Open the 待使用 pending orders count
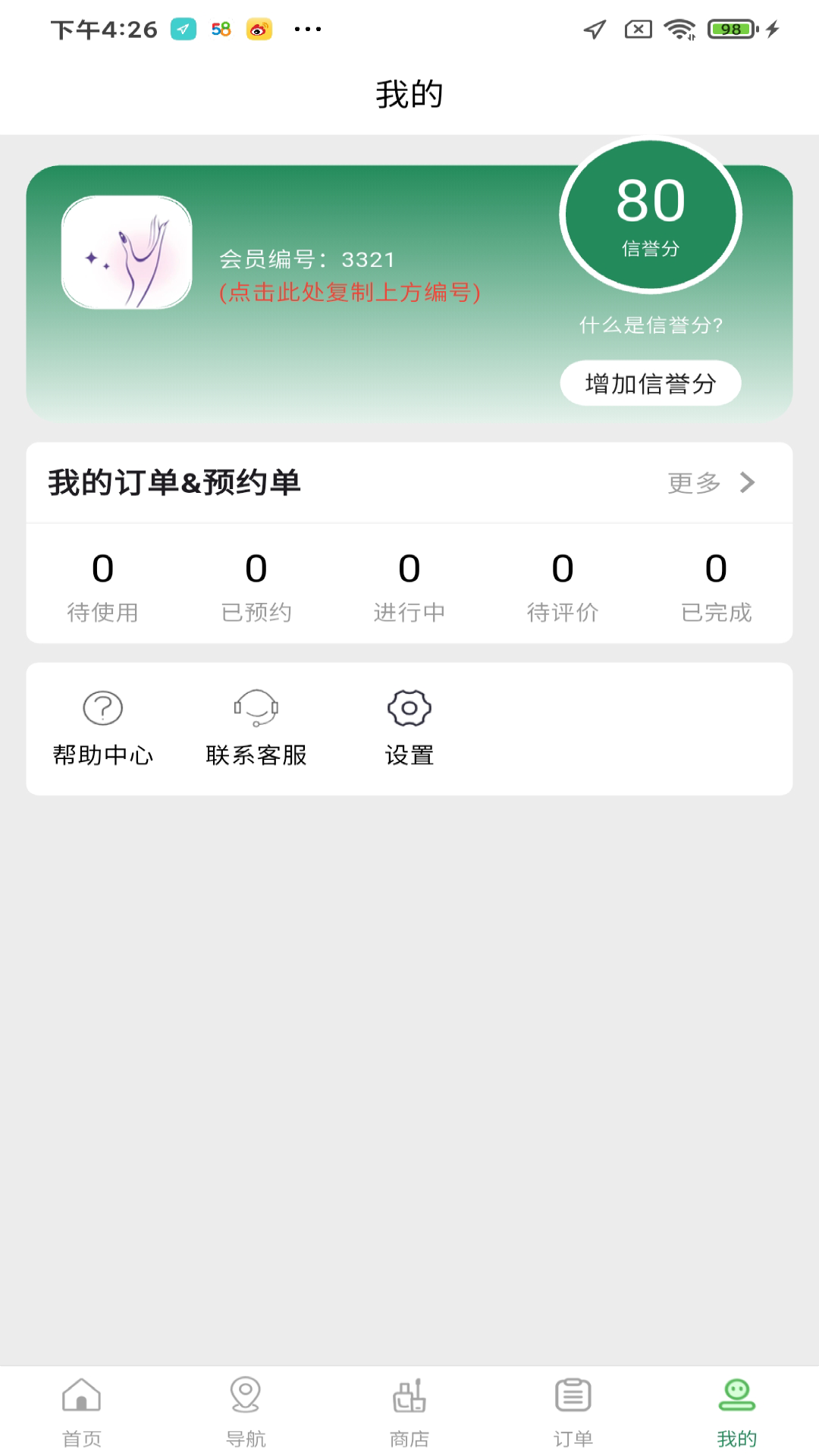819x1456 pixels. pyautogui.click(x=103, y=584)
